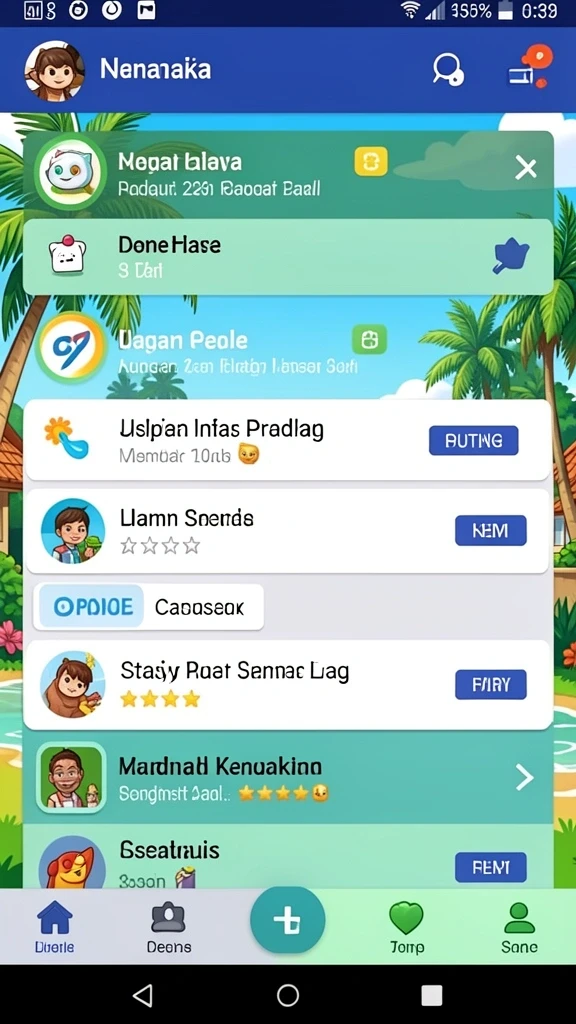The height and width of the screenshot is (1024, 576).
Task: Switch to the Sane profile tab
Action: click(x=519, y=927)
